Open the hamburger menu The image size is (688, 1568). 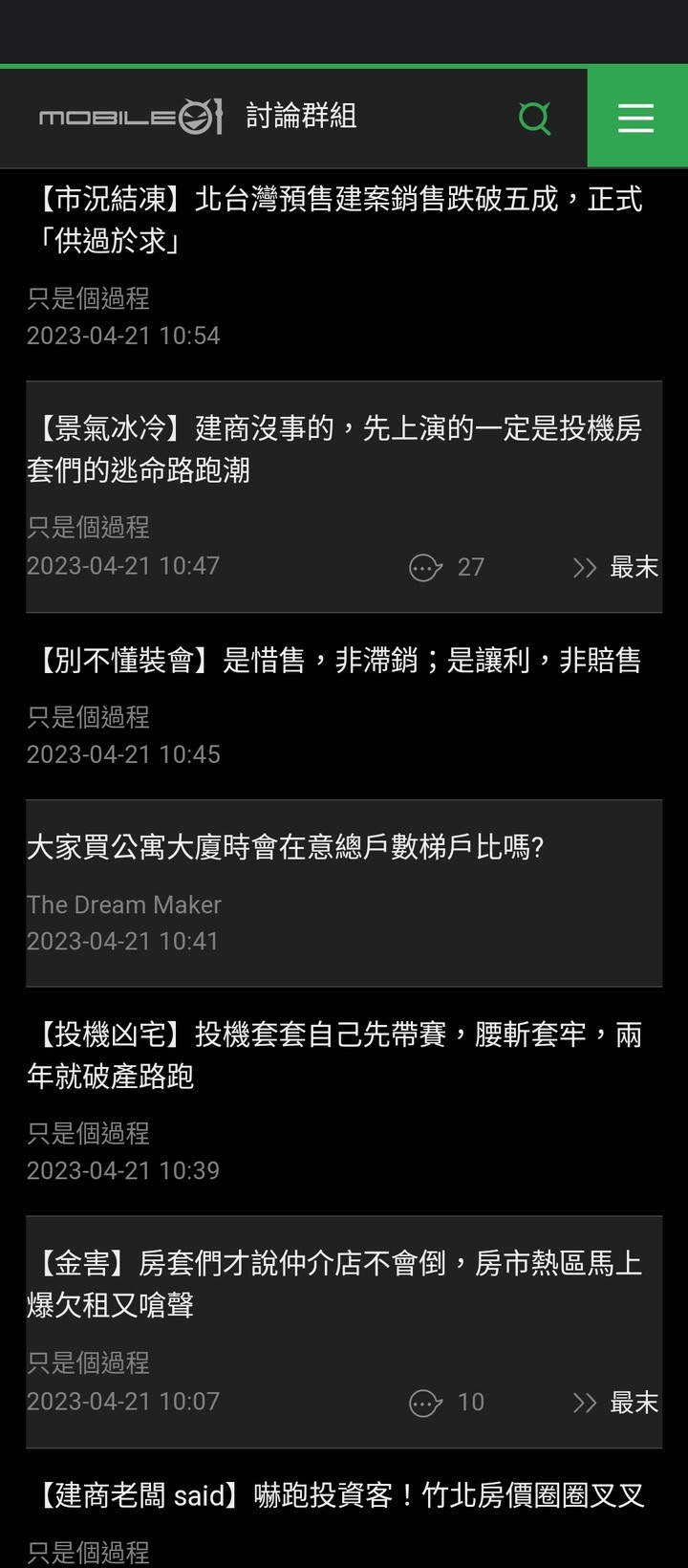(635, 119)
